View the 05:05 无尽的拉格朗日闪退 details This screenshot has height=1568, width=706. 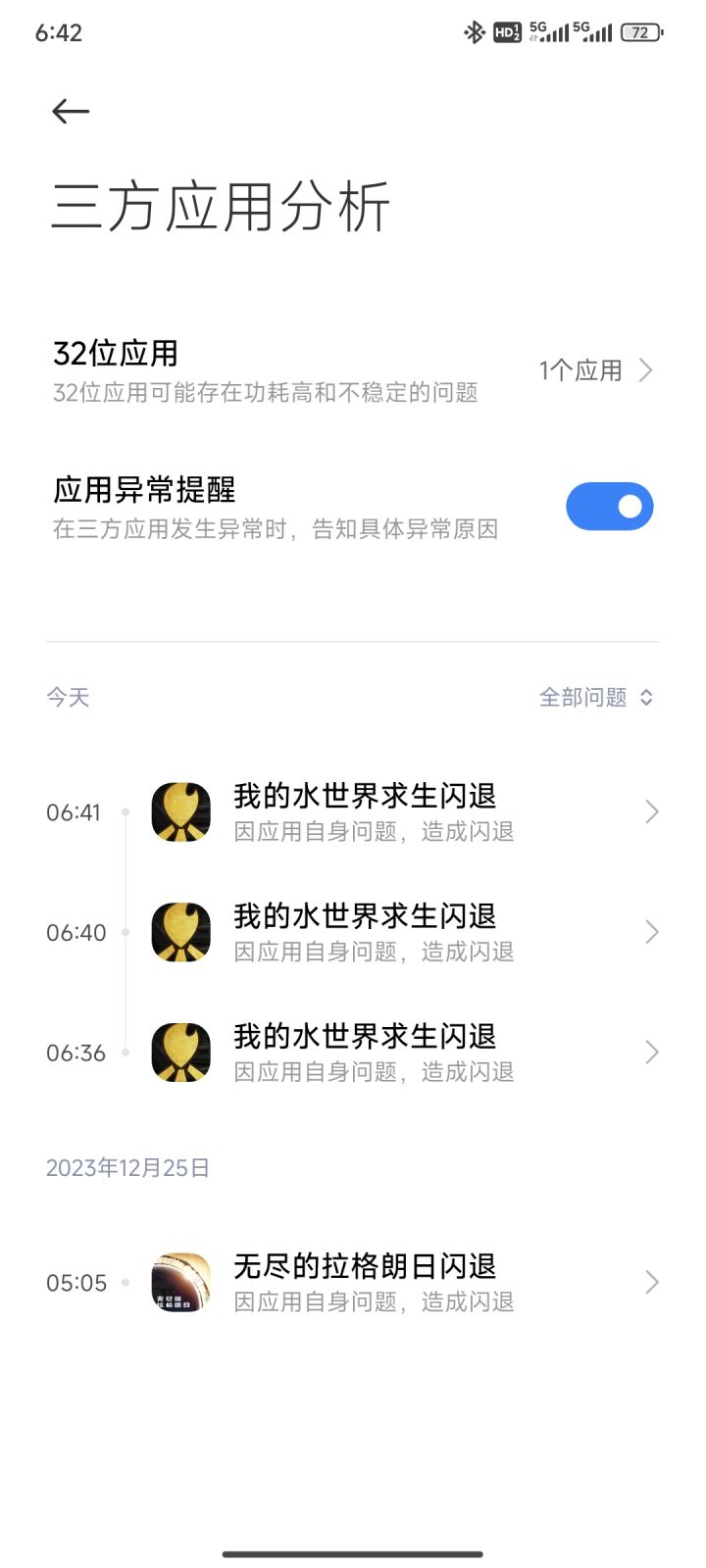point(392,1283)
